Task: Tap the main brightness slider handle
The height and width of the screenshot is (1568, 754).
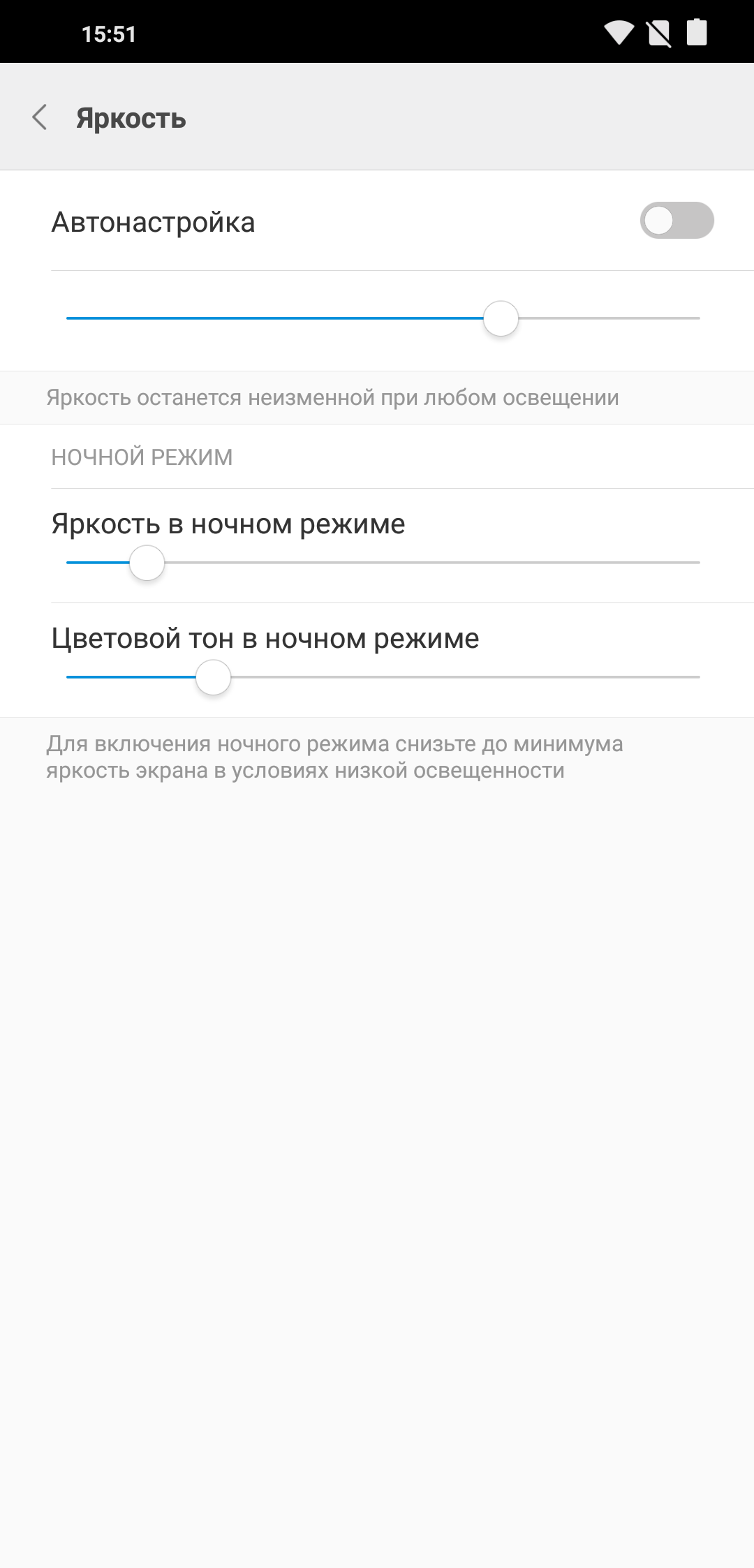Action: [501, 318]
